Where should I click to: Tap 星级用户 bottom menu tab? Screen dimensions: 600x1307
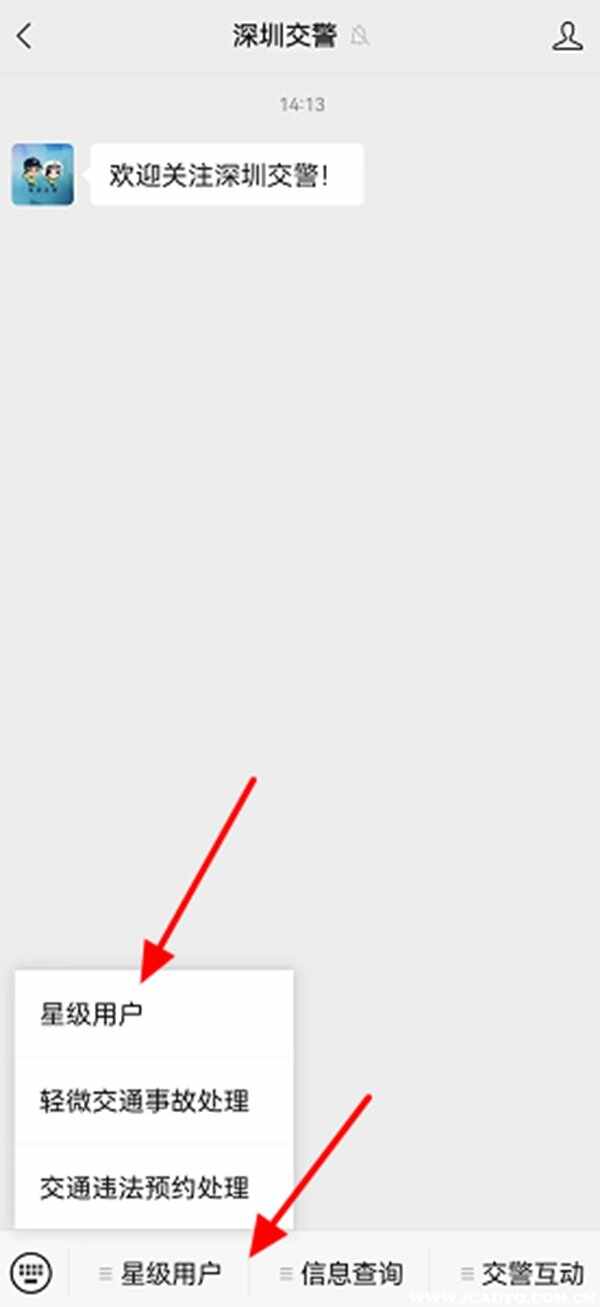pos(160,1274)
